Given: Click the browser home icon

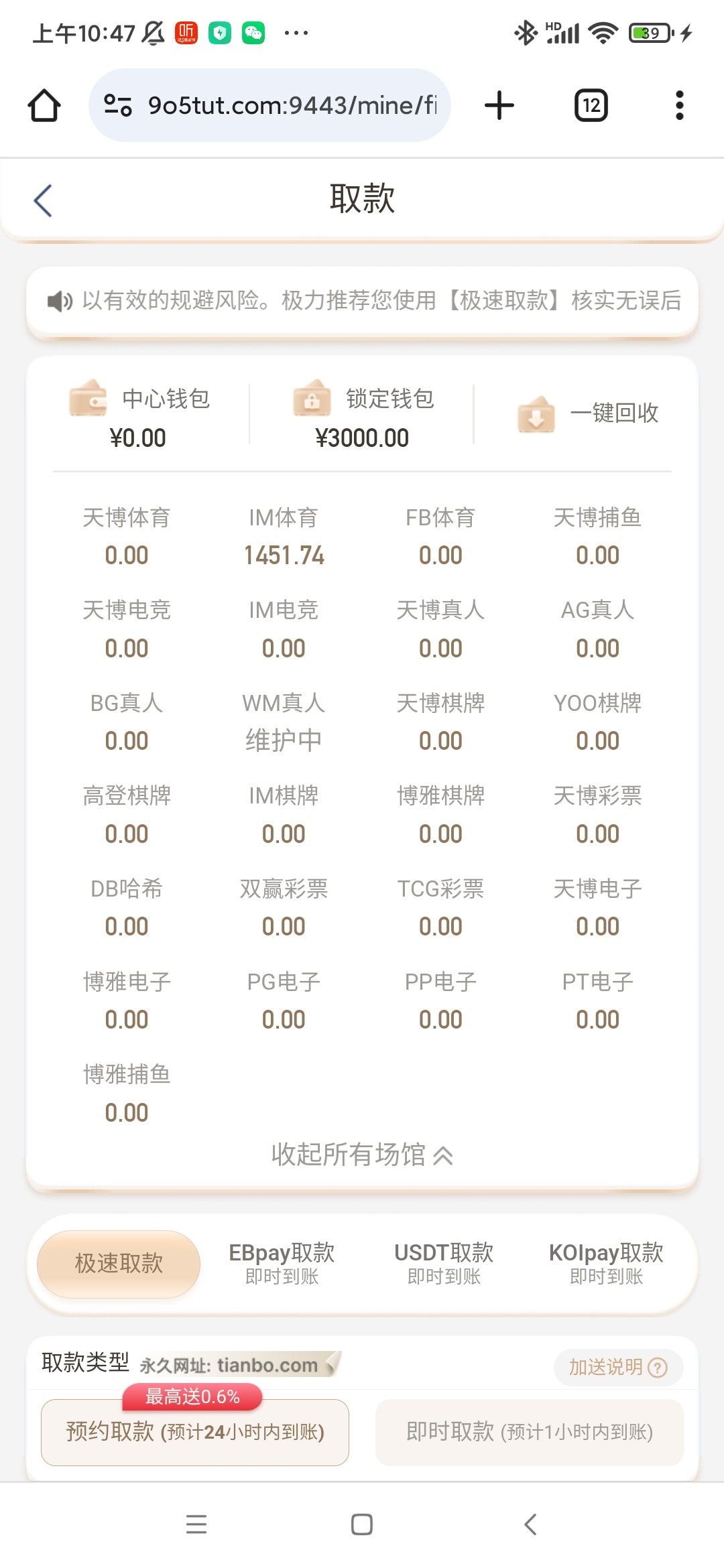Looking at the screenshot, I should click(x=44, y=105).
